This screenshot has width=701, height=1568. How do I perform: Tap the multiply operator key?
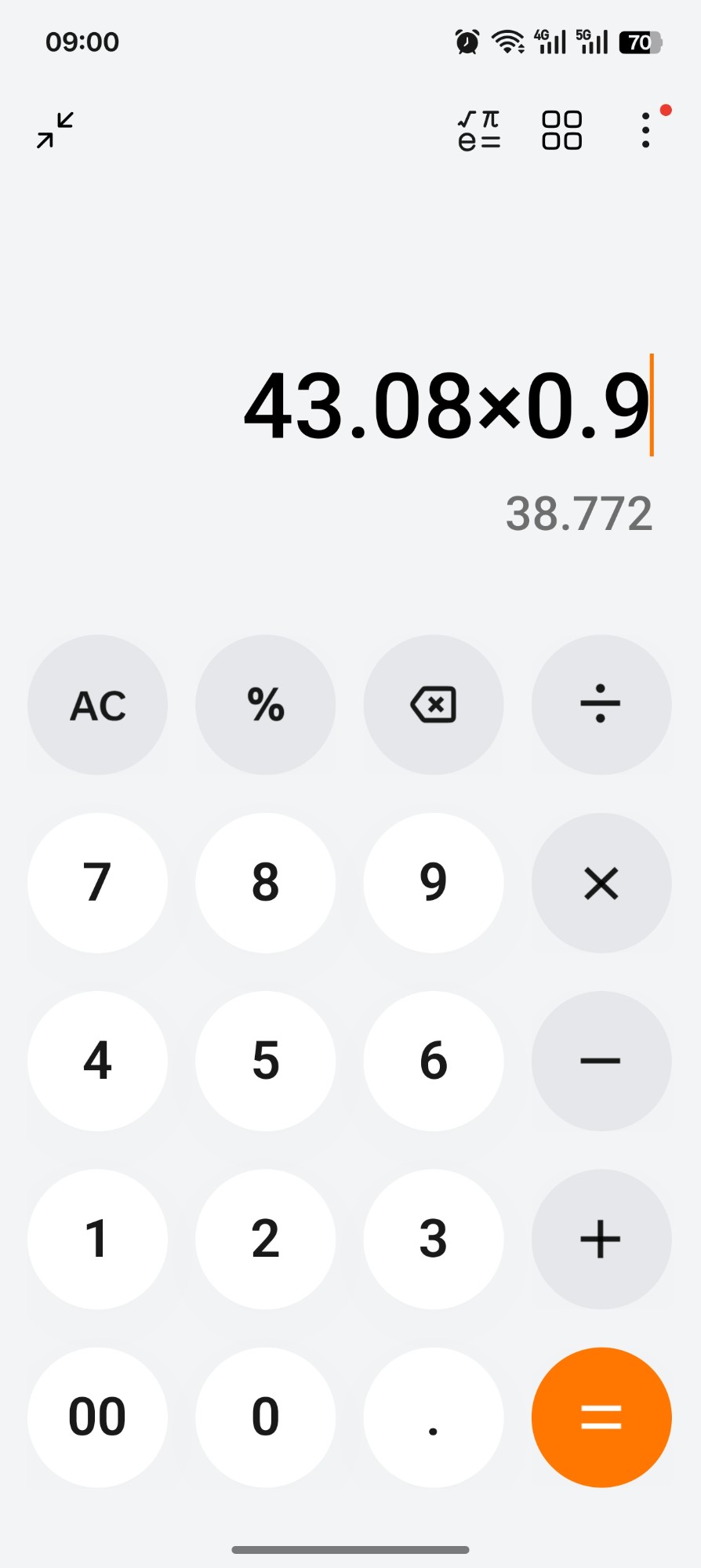[x=601, y=883]
